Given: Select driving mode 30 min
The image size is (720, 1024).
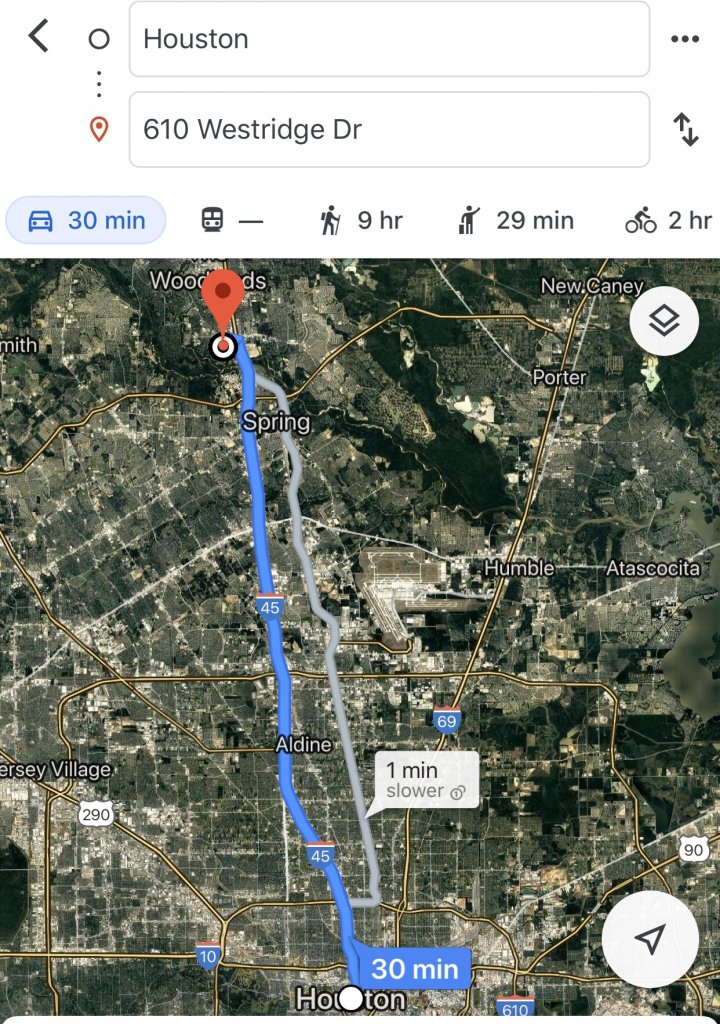Looking at the screenshot, I should coord(86,221).
